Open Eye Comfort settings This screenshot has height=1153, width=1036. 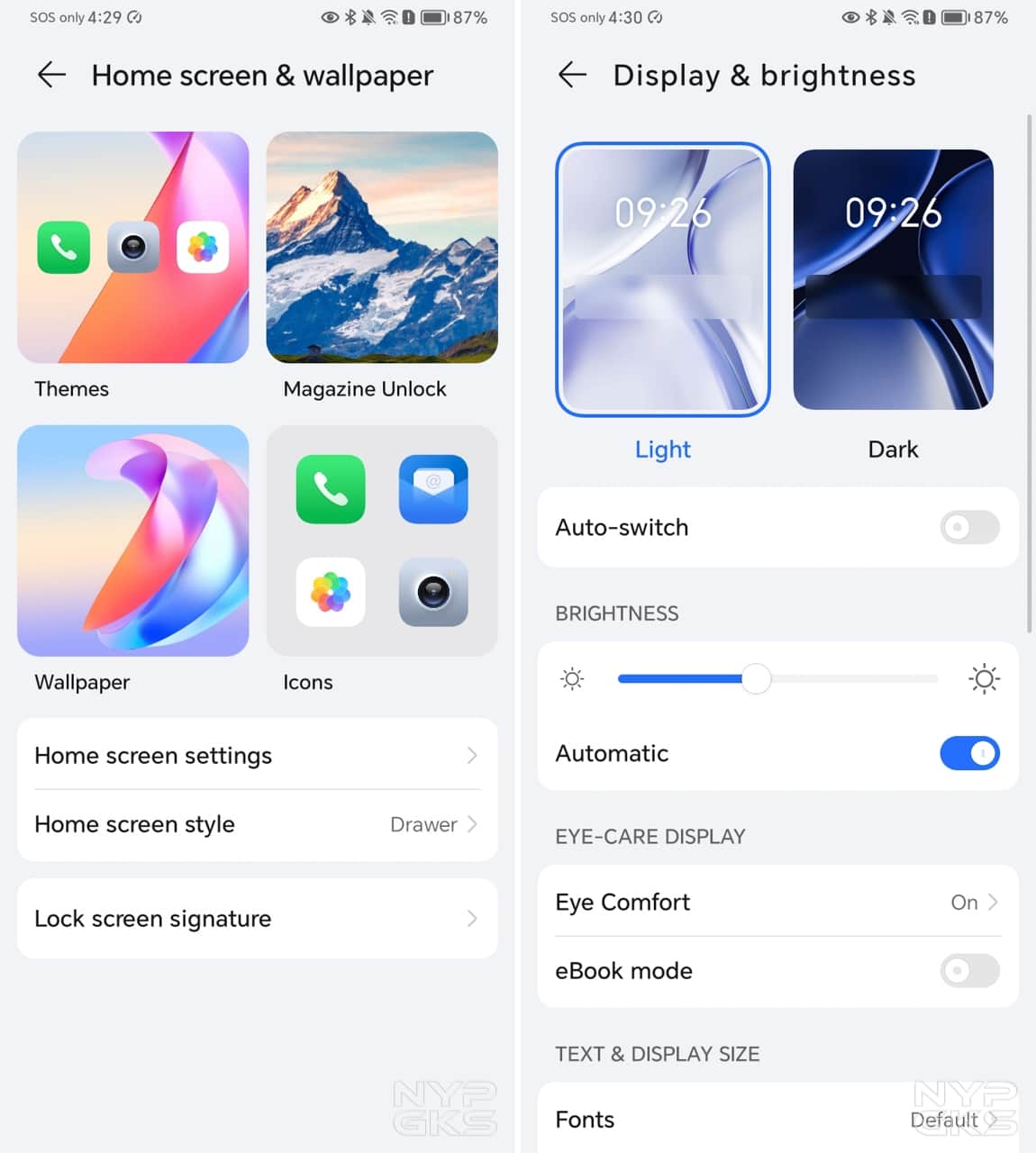[777, 902]
